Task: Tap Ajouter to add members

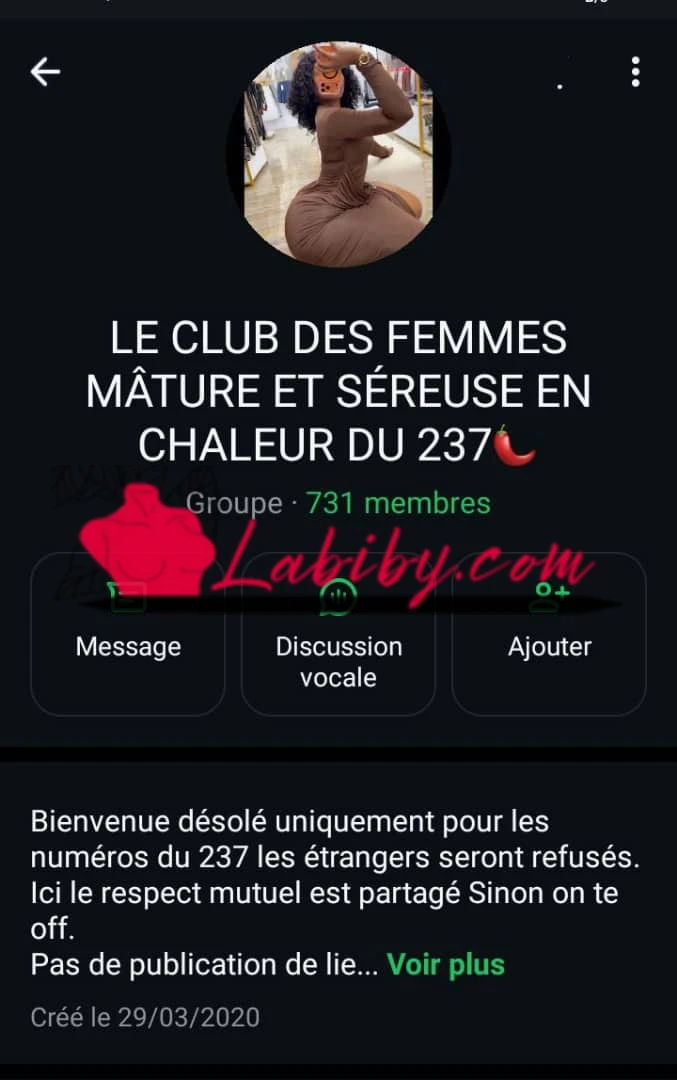Action: tap(549, 634)
